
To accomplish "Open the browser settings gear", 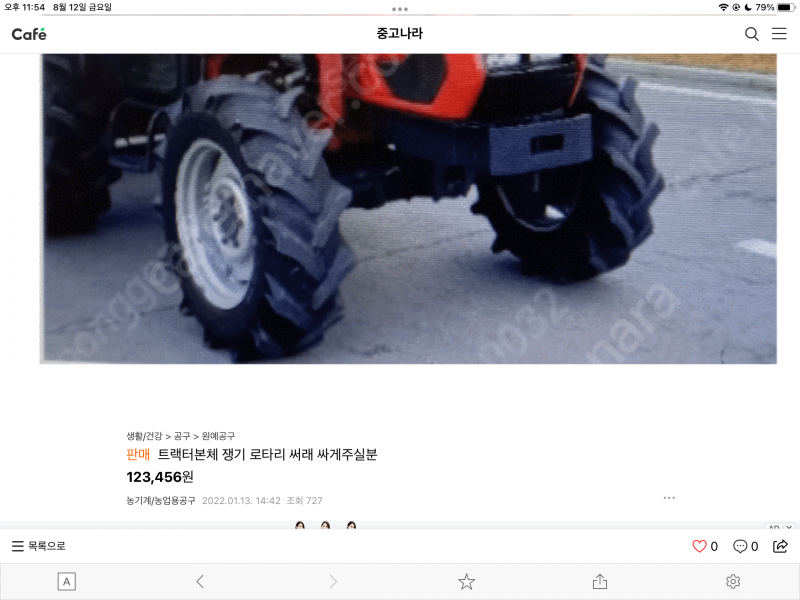I will point(733,581).
